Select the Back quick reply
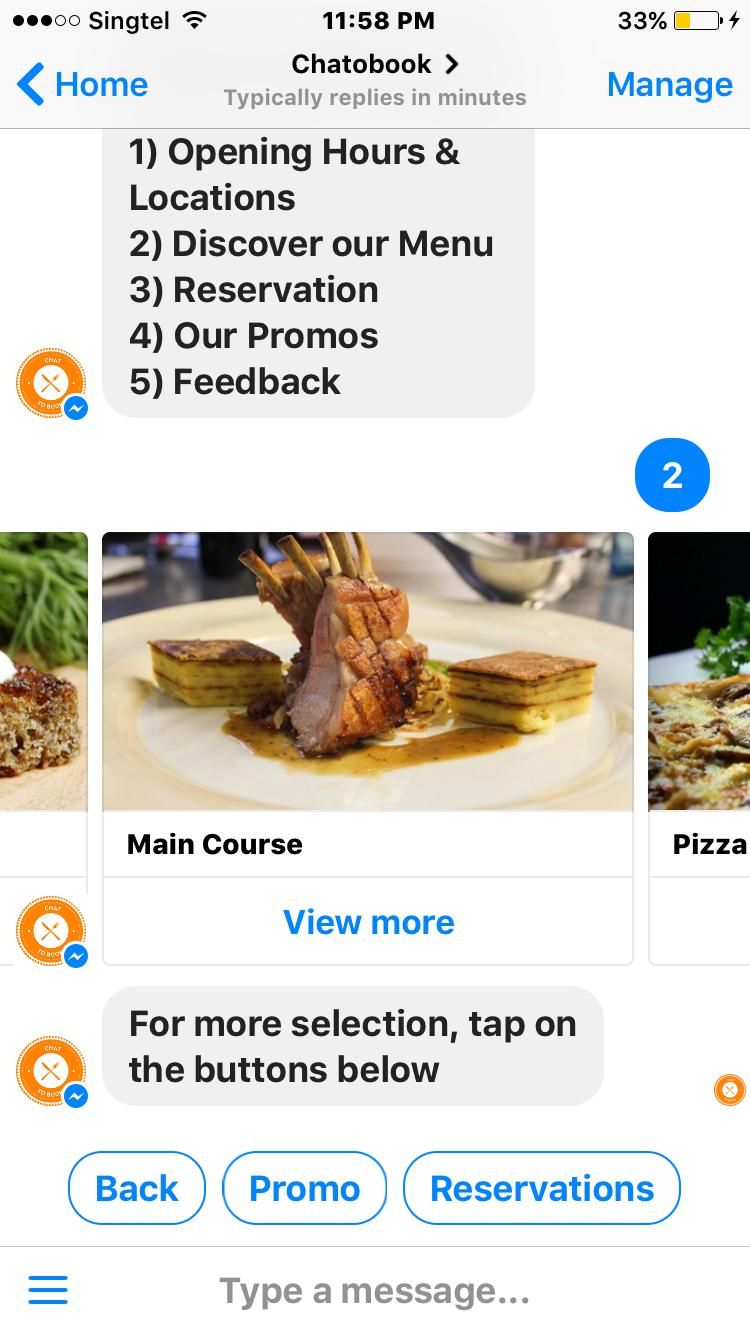 tap(137, 1188)
